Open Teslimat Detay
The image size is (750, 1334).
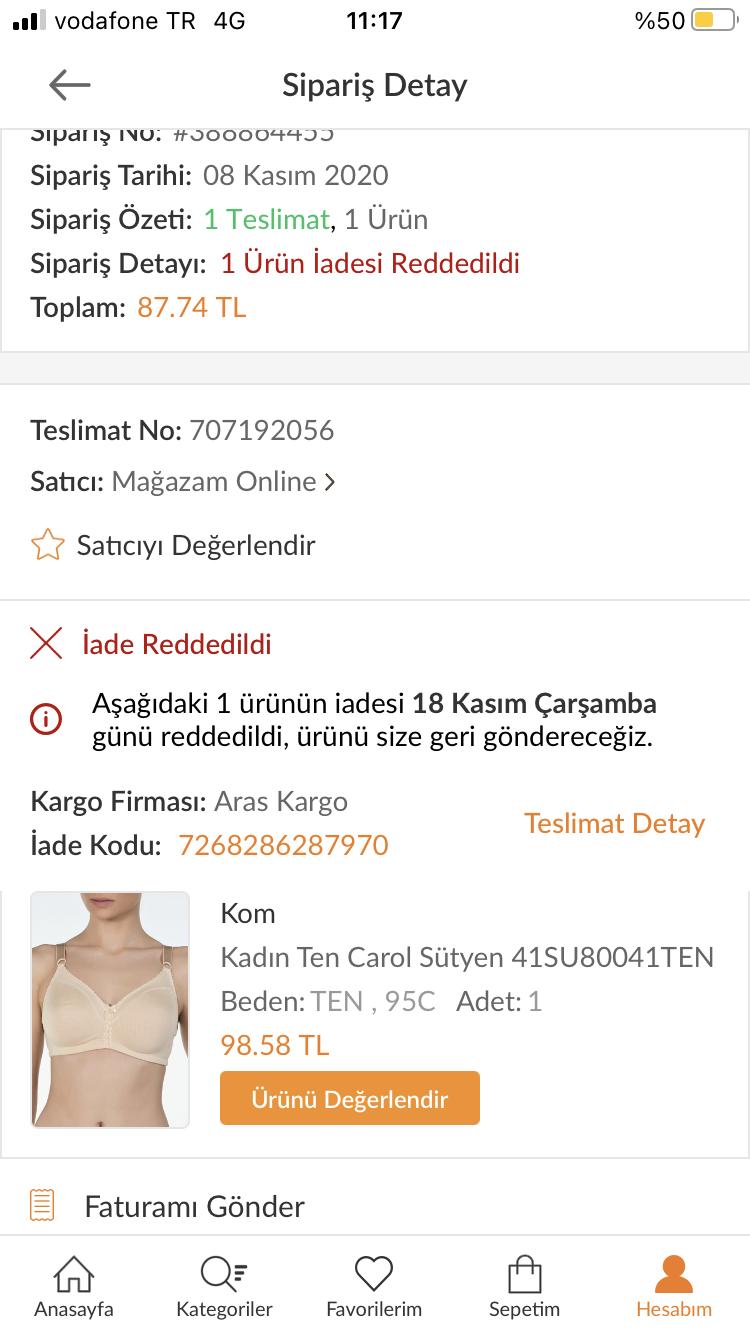point(614,823)
